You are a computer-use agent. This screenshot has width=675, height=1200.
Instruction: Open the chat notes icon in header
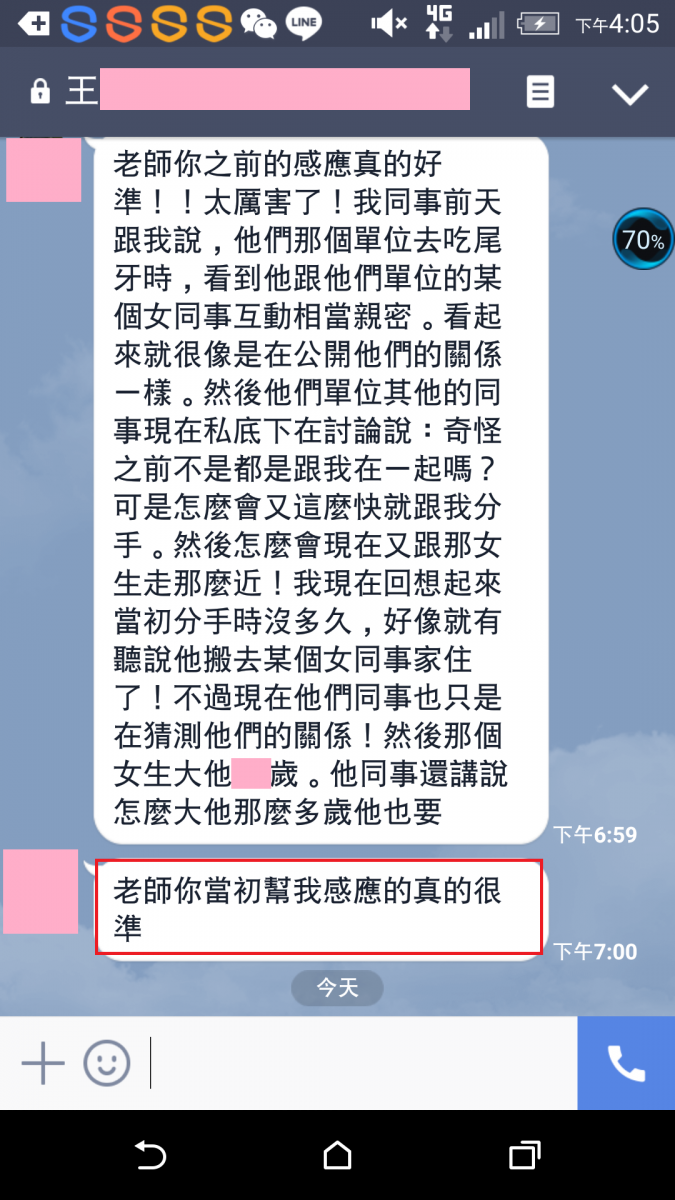tap(540, 93)
